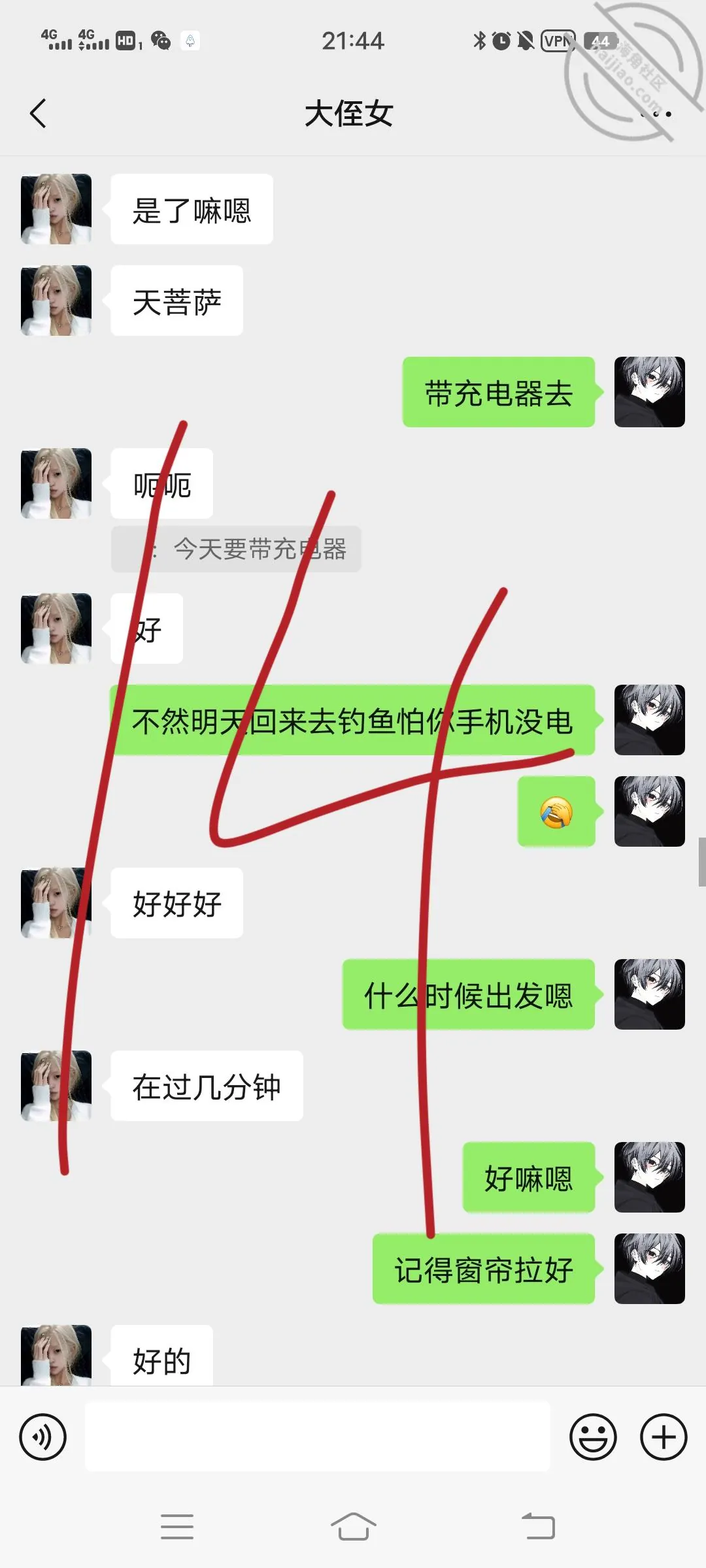Switch to voice message input
The height and width of the screenshot is (1568, 706).
tap(43, 1437)
